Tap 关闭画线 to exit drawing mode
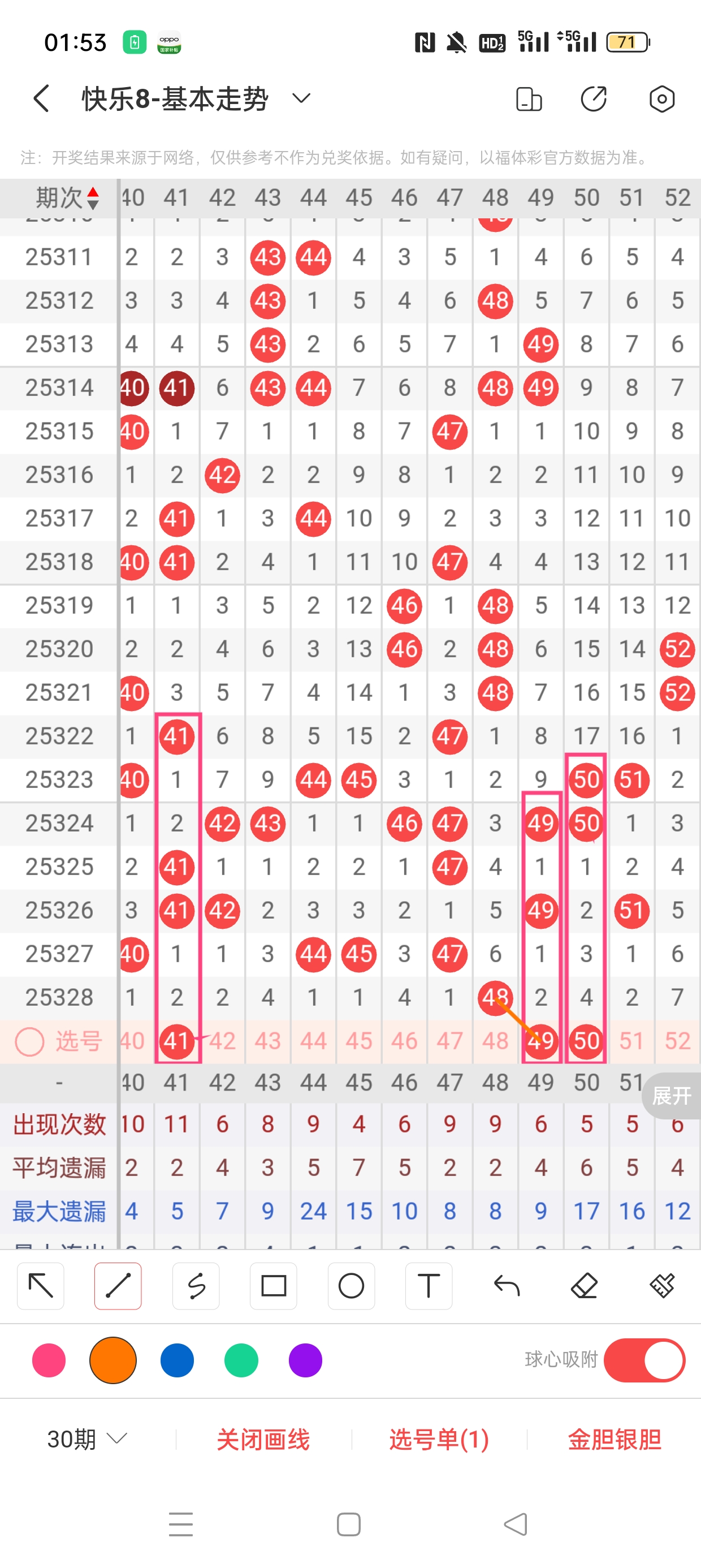The width and height of the screenshot is (701, 1568). click(263, 1439)
